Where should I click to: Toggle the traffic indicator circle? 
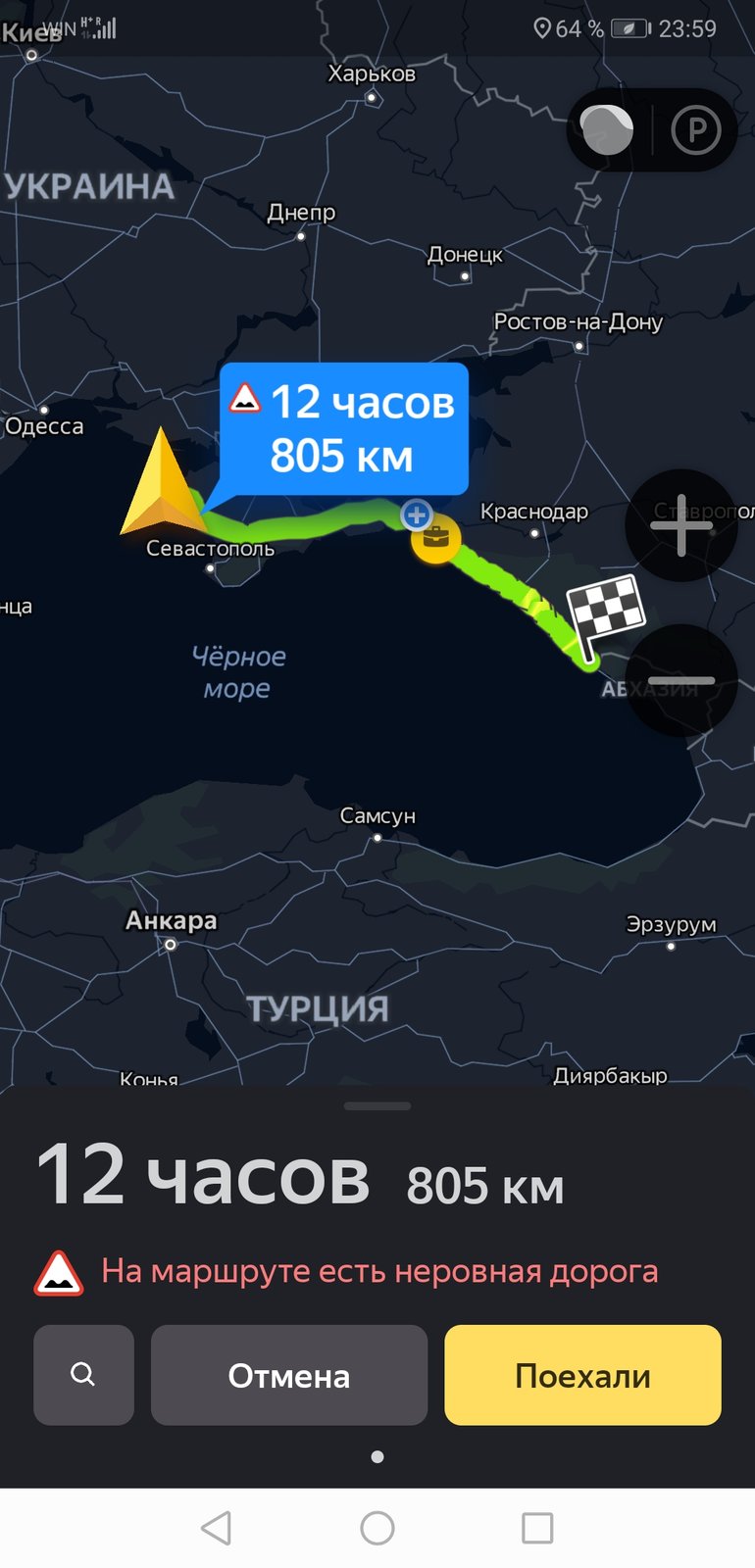tap(607, 130)
